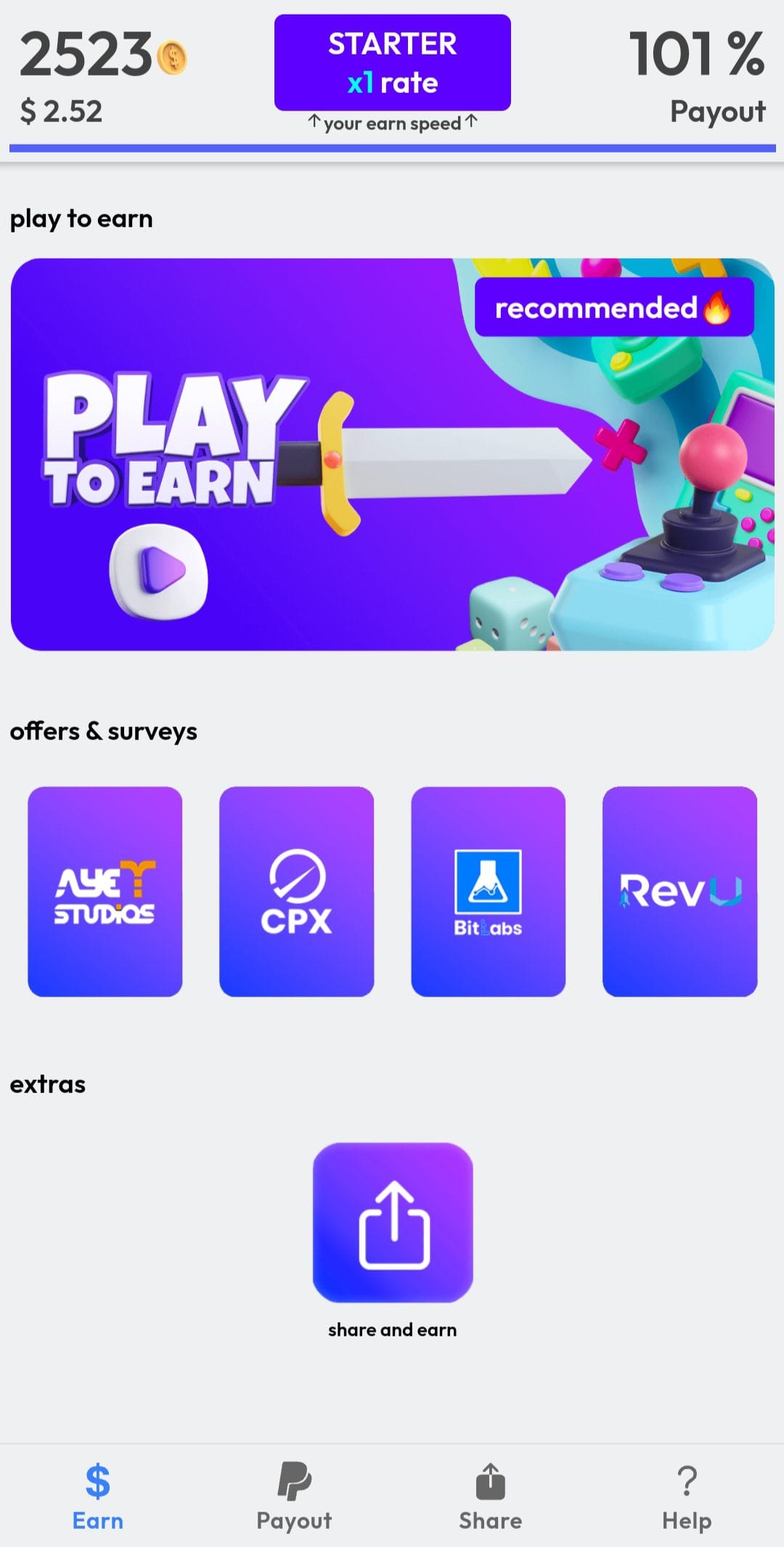Open BitLabs surveys tile
Image resolution: width=784 pixels, height=1547 pixels.
[x=488, y=891]
